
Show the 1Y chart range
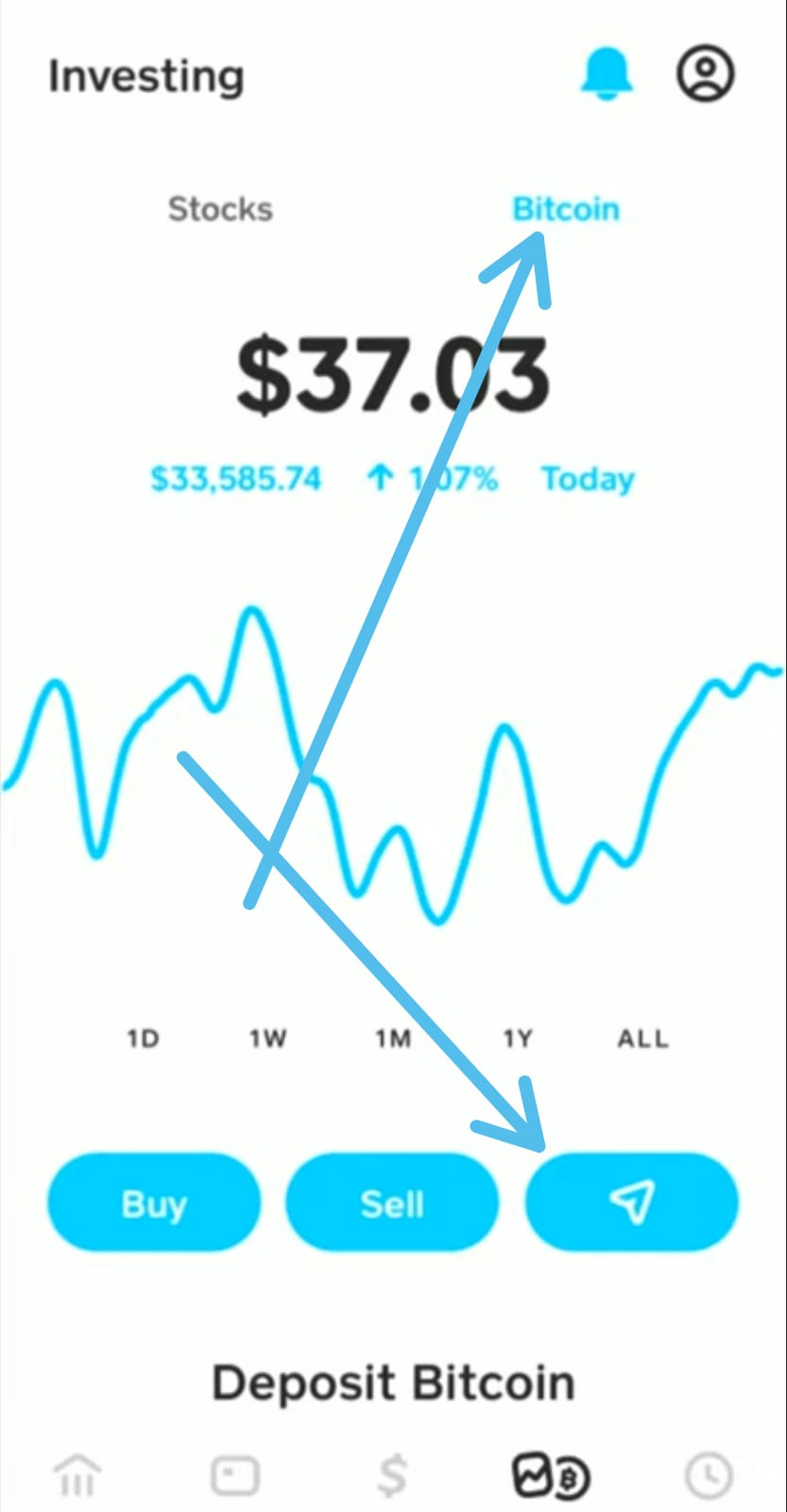pyautogui.click(x=518, y=1039)
